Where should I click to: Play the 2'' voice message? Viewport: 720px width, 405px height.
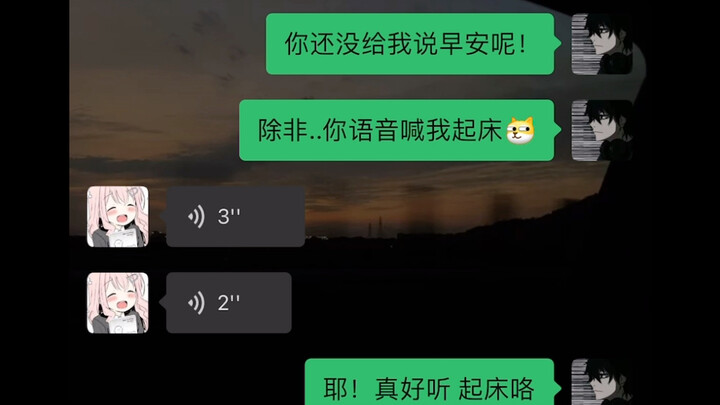coord(228,302)
